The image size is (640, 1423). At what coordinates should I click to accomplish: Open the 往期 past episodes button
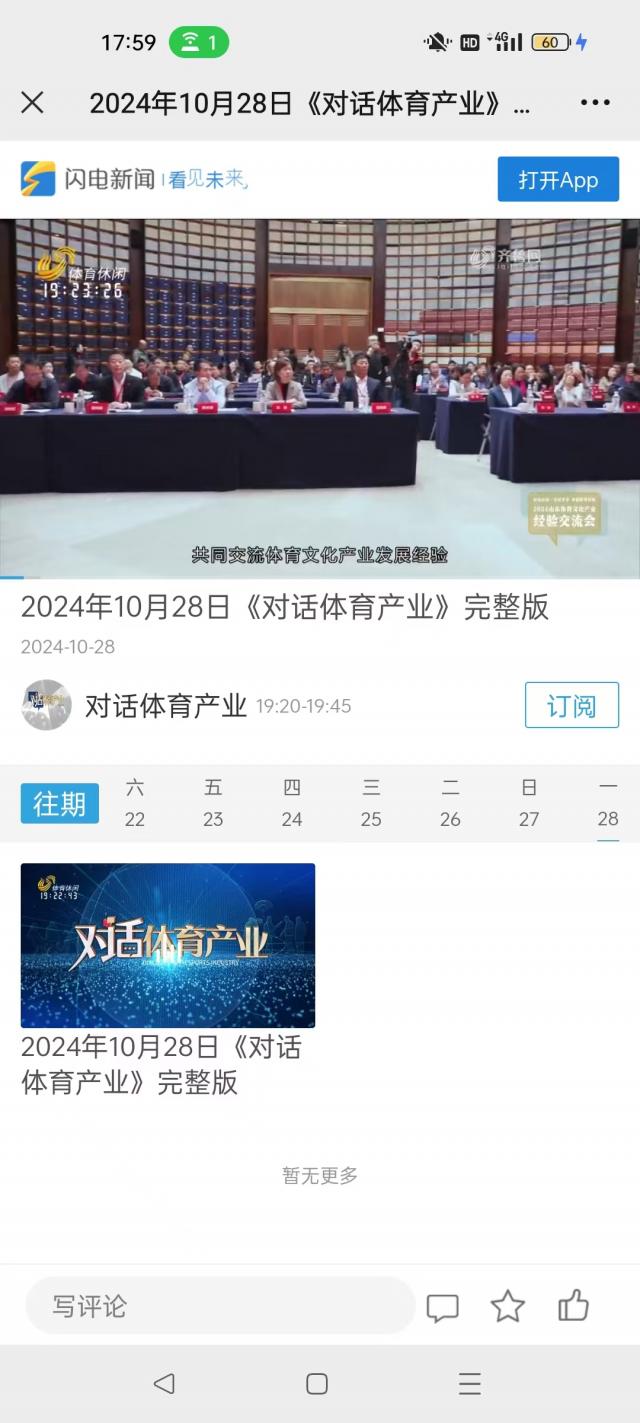point(60,803)
